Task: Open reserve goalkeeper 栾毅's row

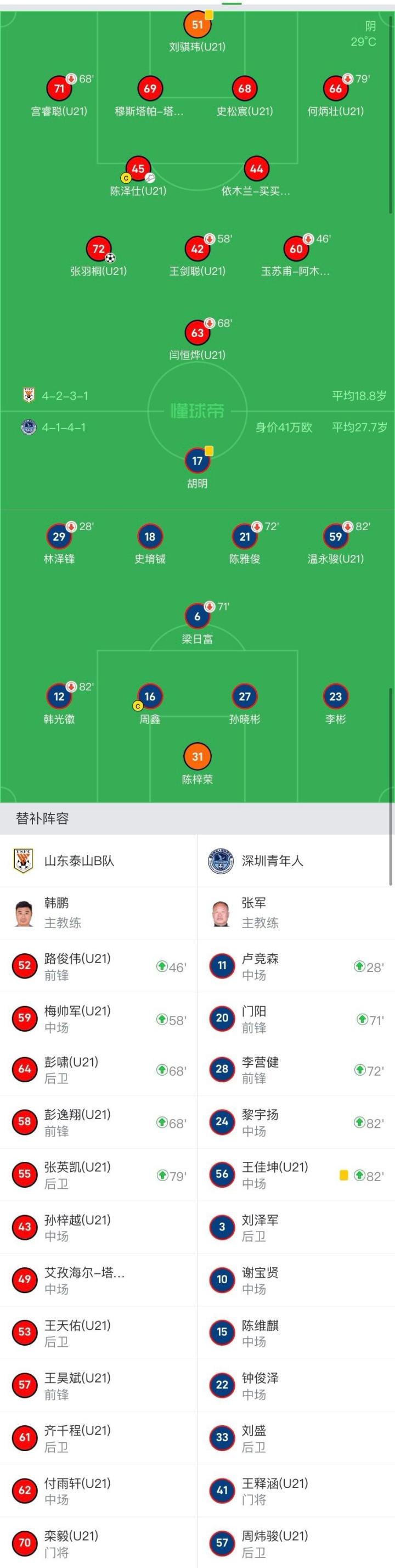Action: coord(99,1542)
